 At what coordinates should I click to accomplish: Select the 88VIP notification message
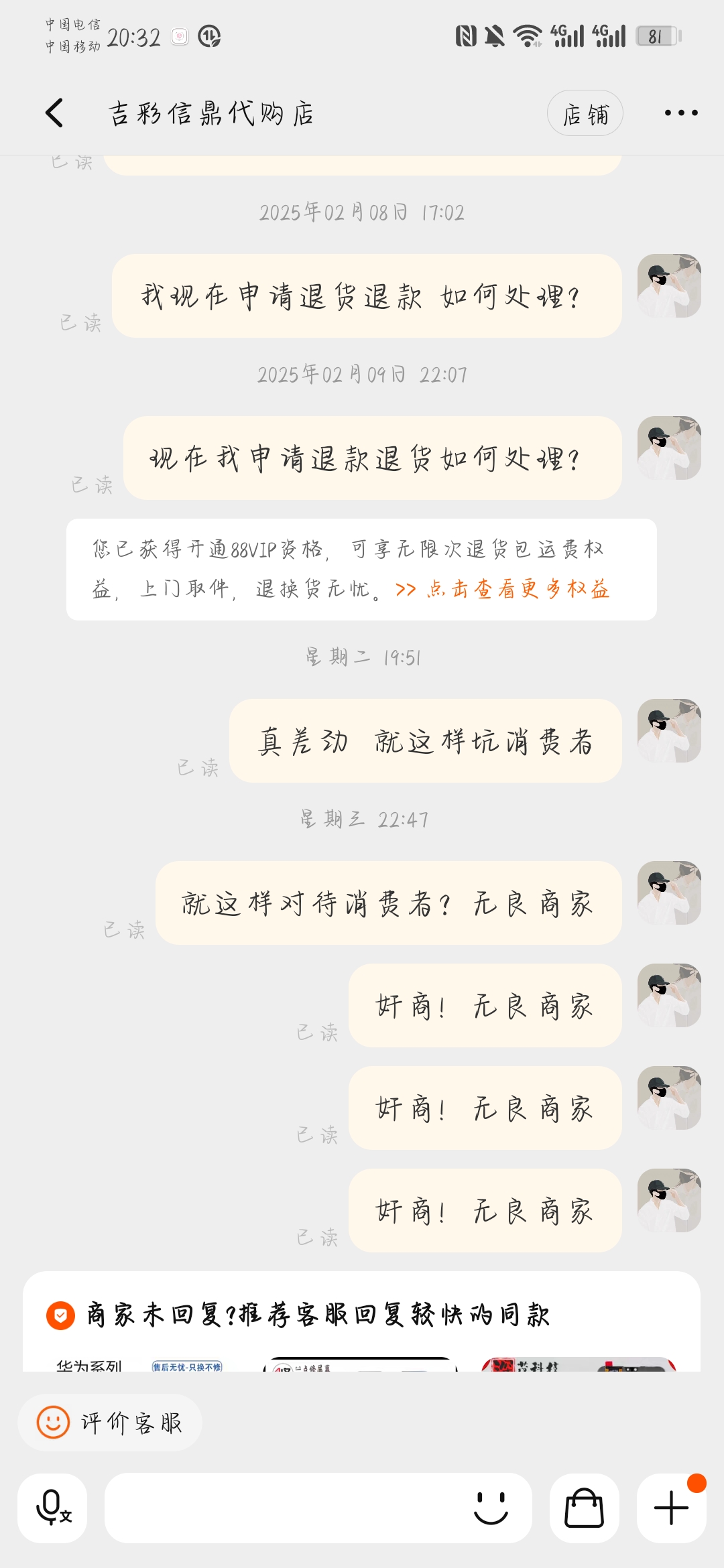pos(362,570)
